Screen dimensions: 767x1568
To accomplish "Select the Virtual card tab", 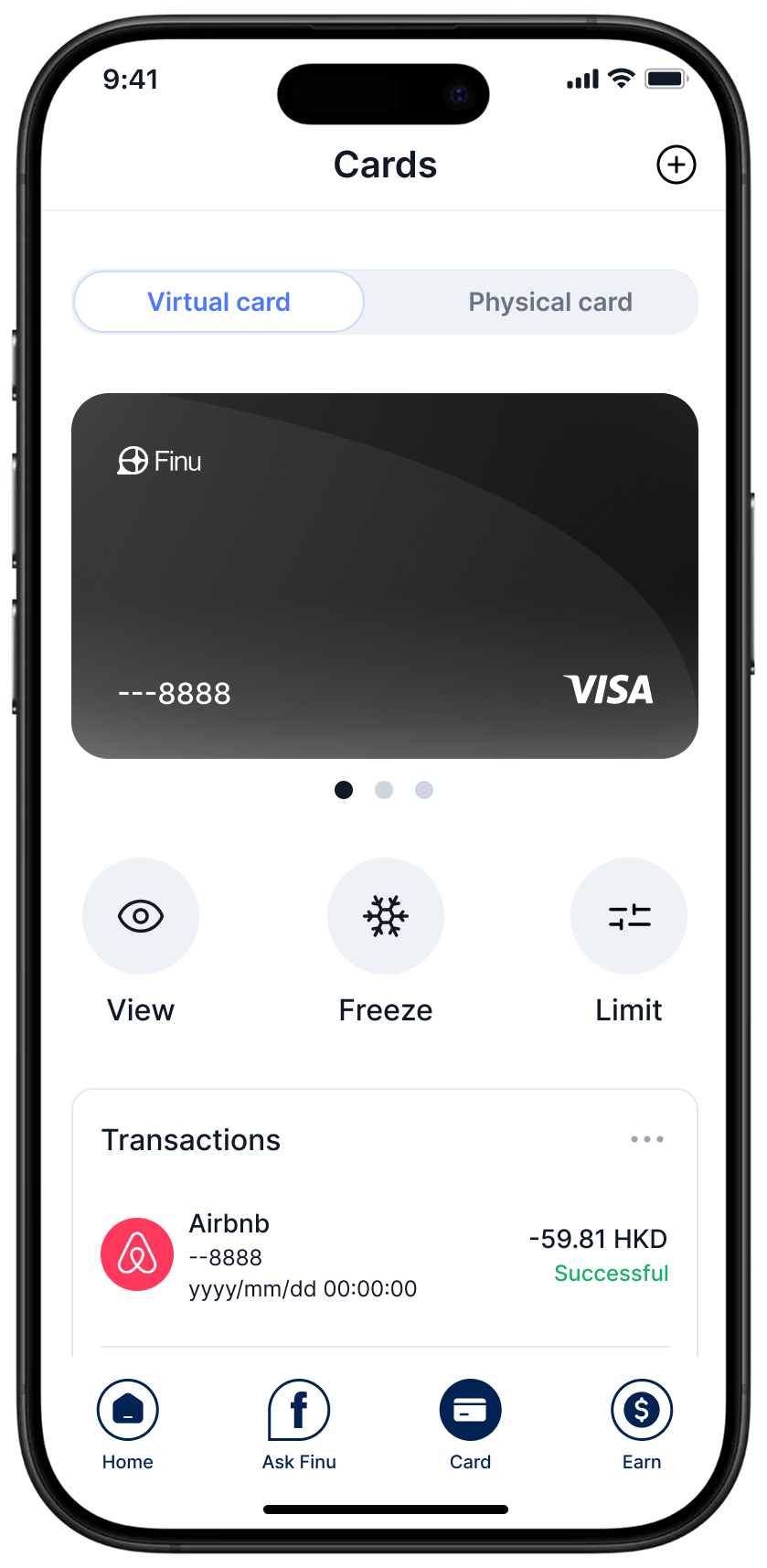I will [x=218, y=302].
